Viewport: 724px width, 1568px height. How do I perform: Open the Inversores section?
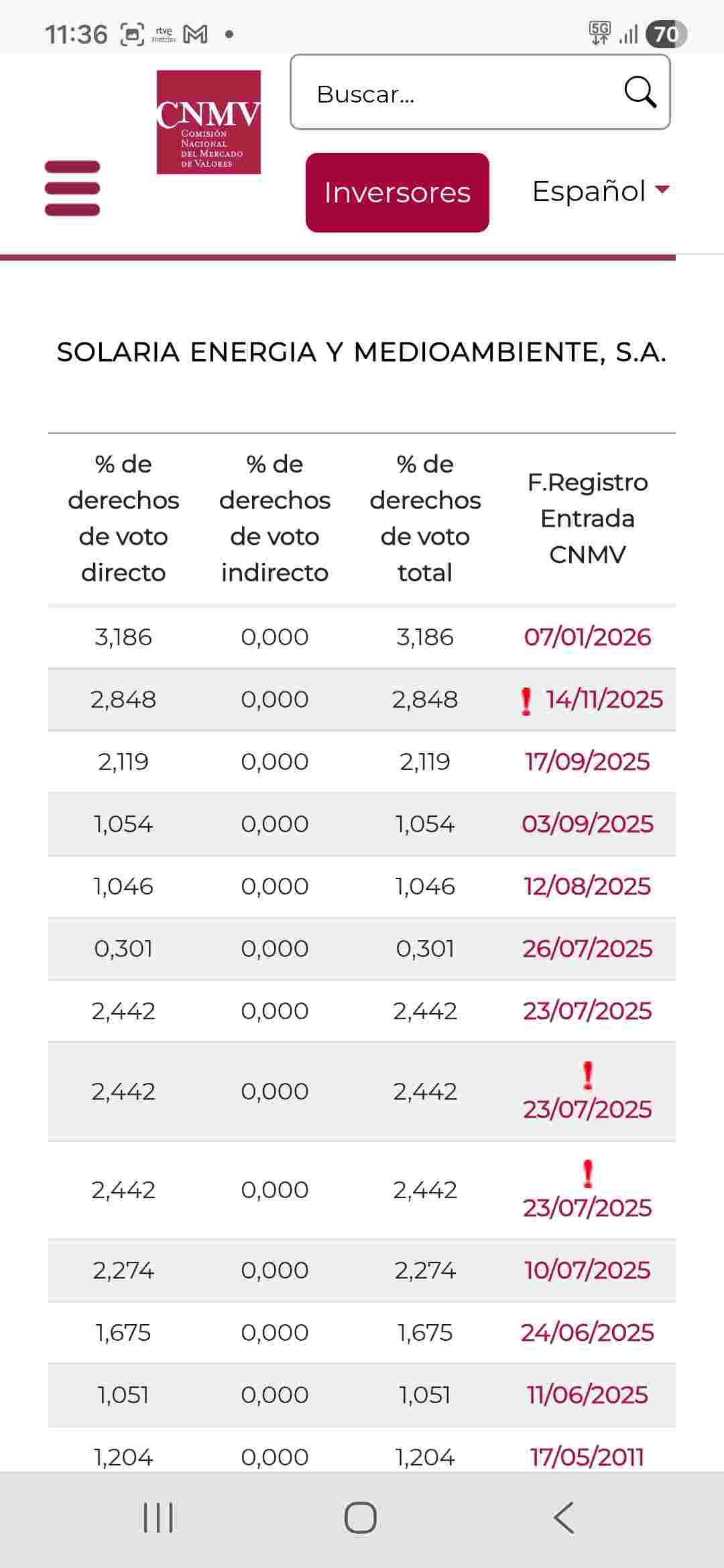397,192
